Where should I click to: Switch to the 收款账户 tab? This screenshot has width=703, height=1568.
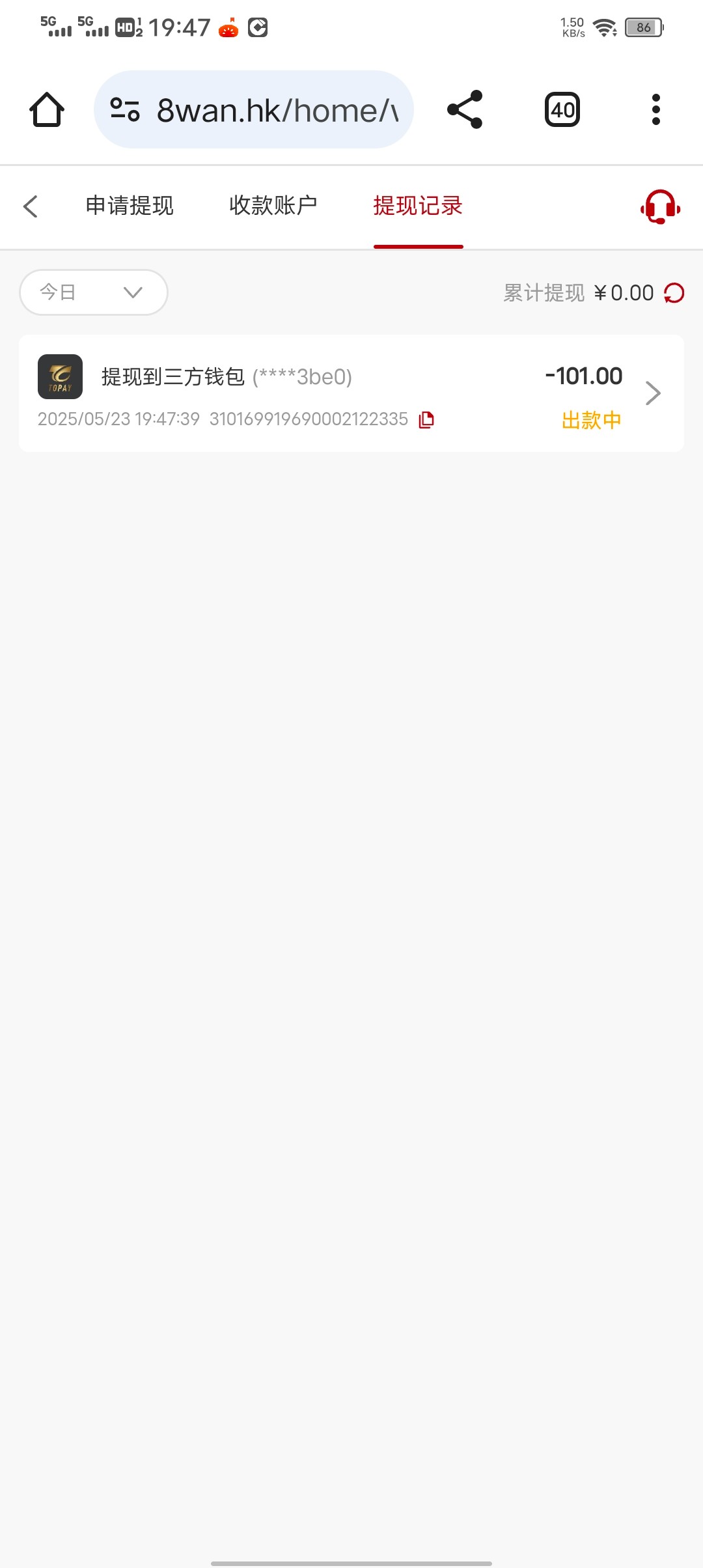coord(273,206)
